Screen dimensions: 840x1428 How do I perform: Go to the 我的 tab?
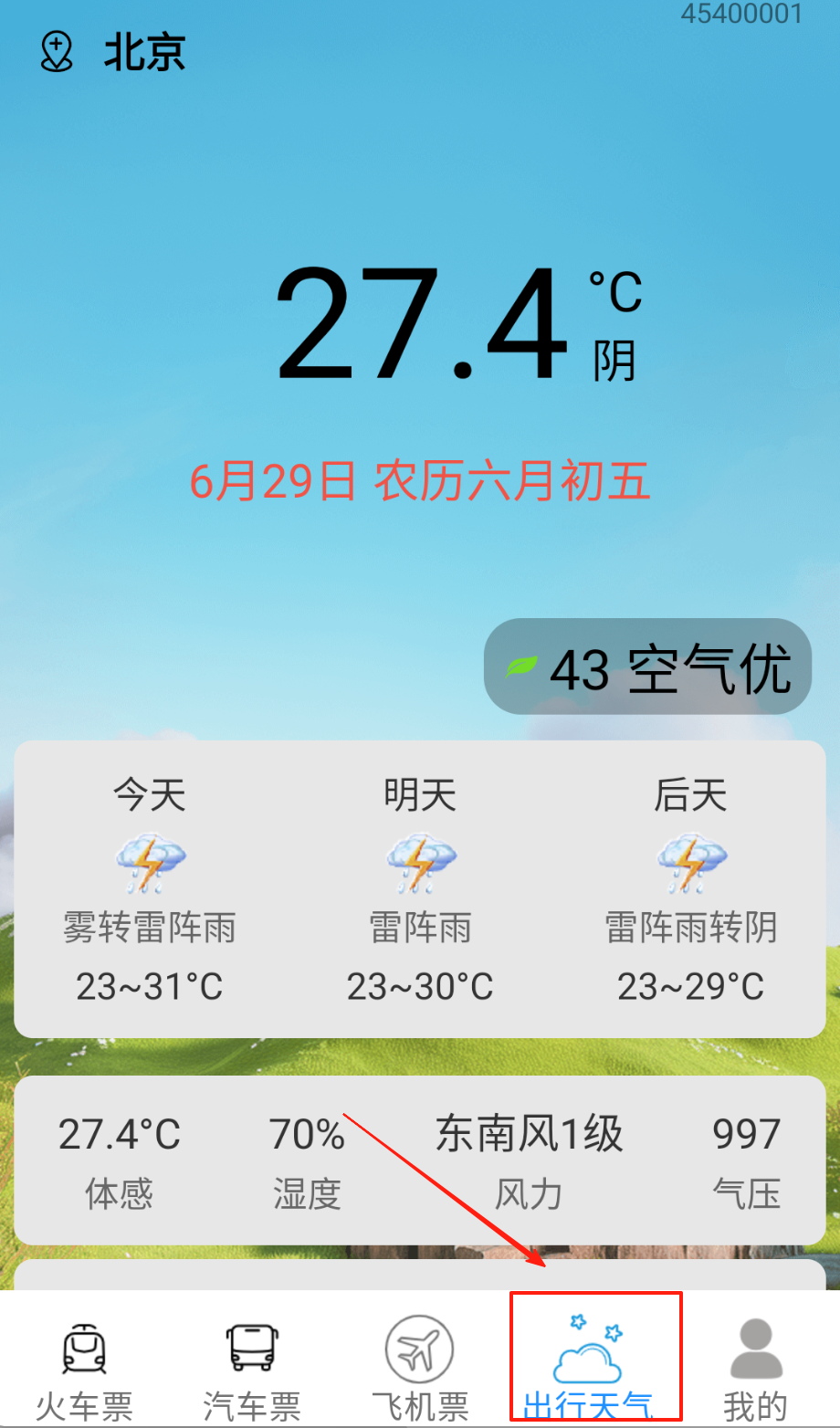click(x=755, y=1367)
